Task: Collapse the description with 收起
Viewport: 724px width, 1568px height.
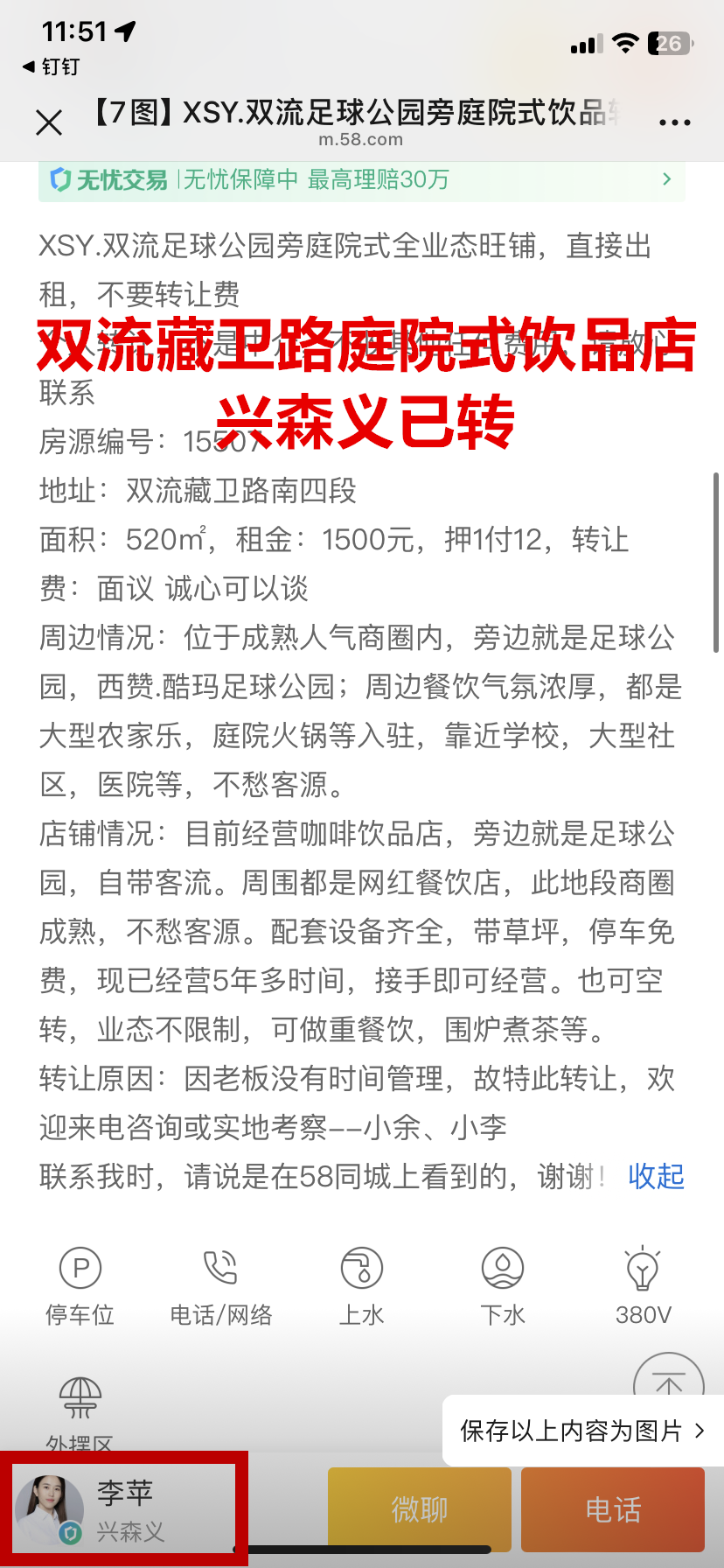Action: [656, 1176]
